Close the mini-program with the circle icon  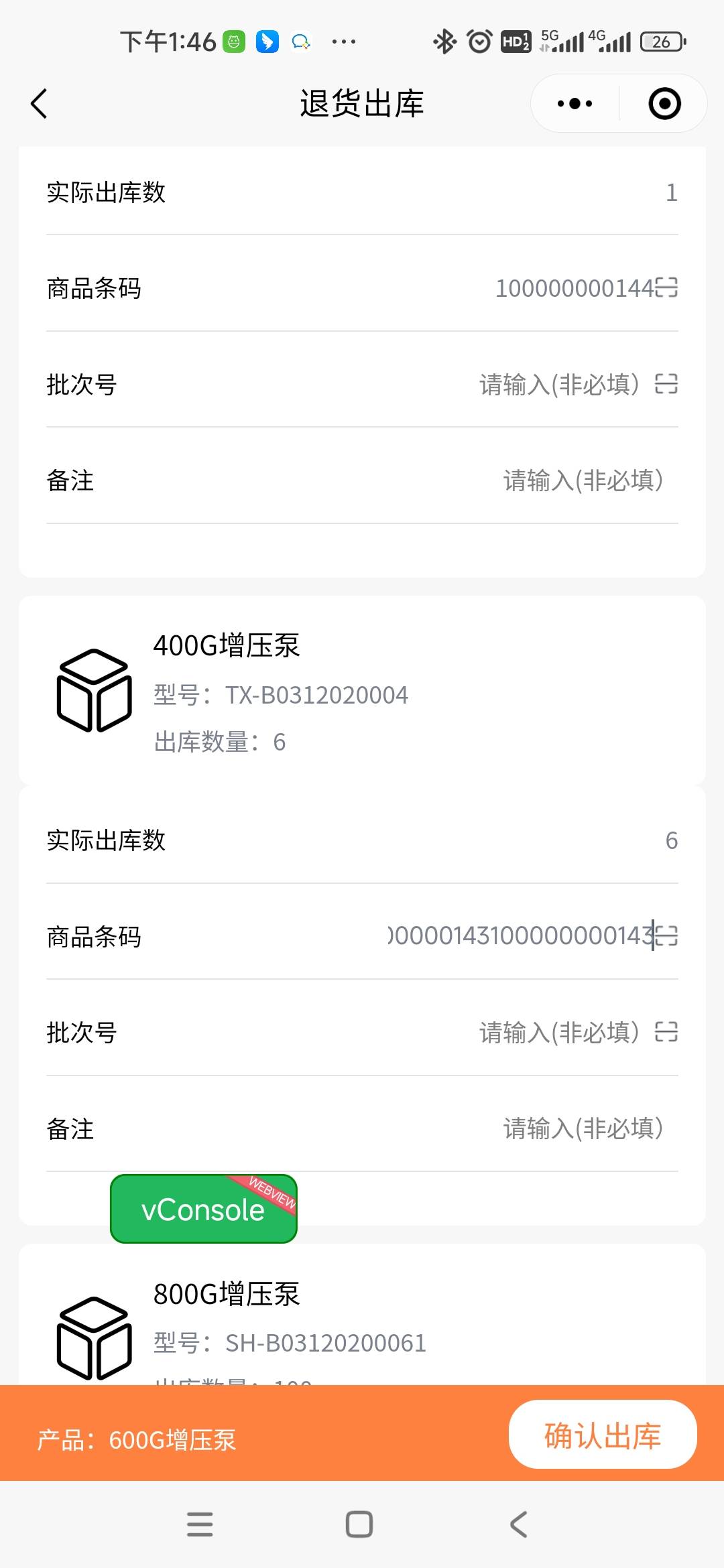click(x=664, y=104)
